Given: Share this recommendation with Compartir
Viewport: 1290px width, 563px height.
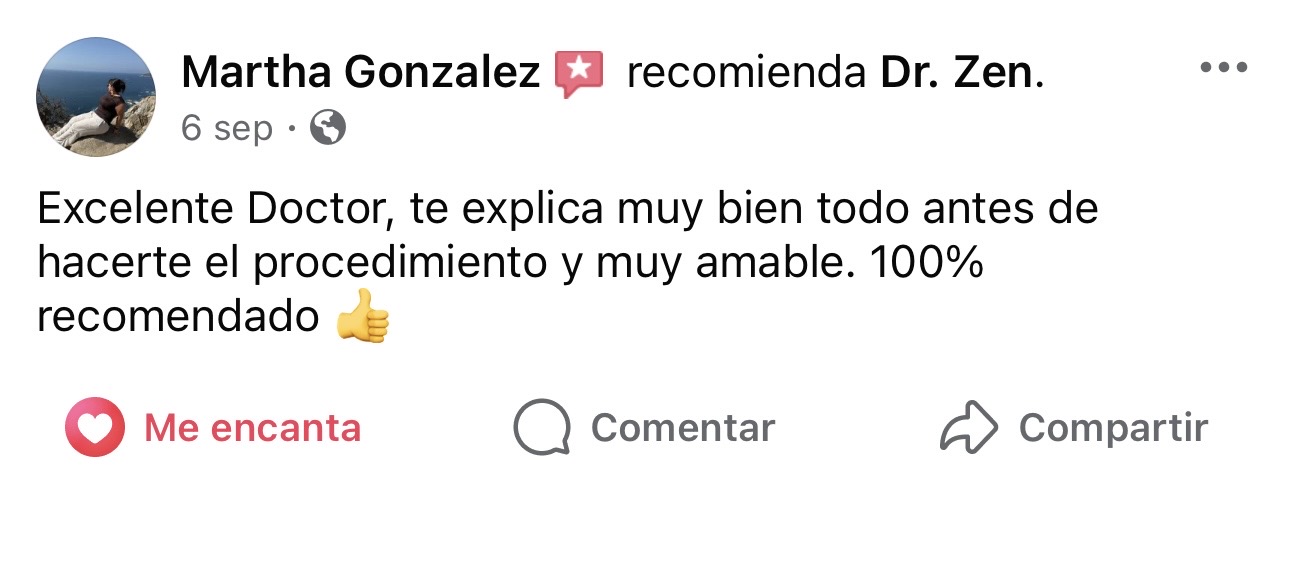Looking at the screenshot, I should [x=1074, y=428].
